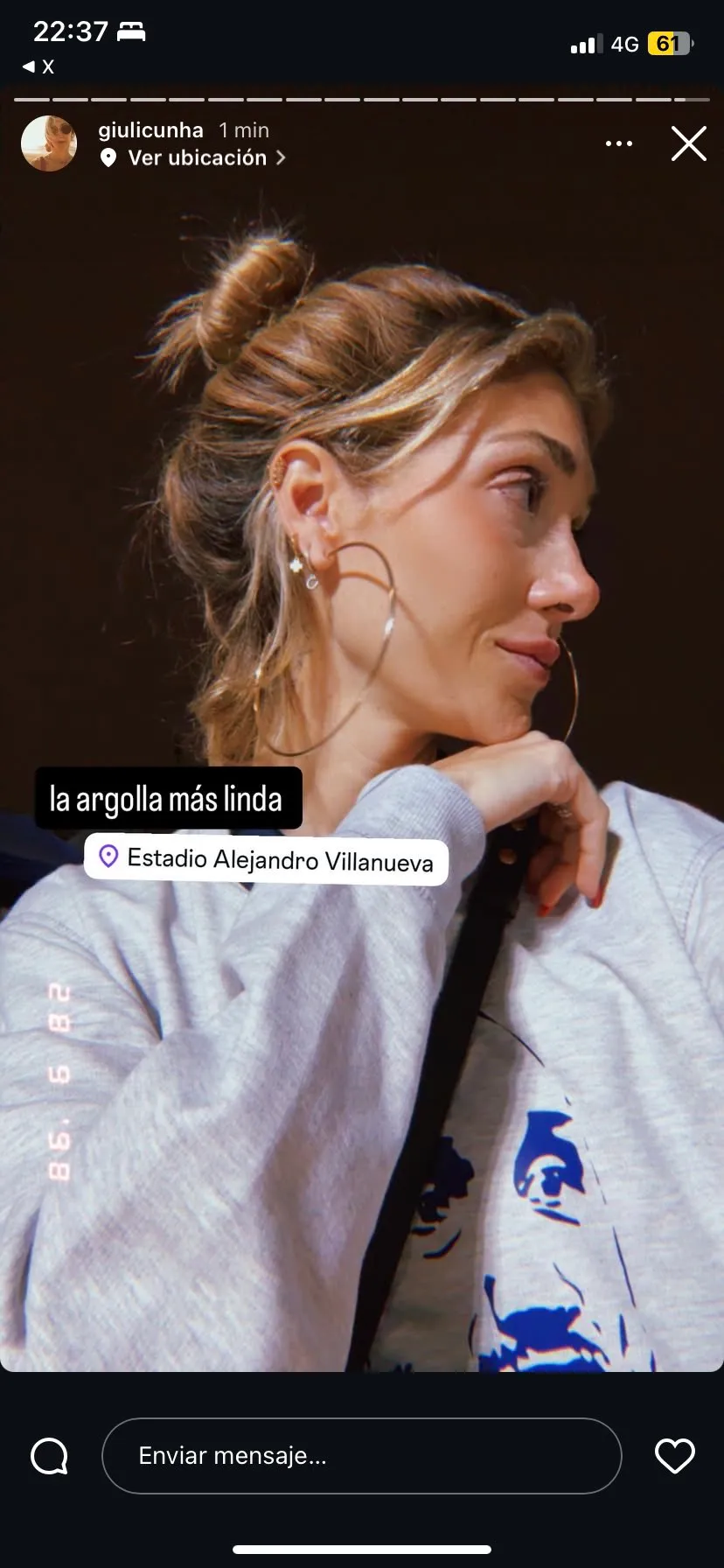Viewport: 724px width, 1568px height.
Task: Open Ver ubicación location link
Action: pos(197,157)
